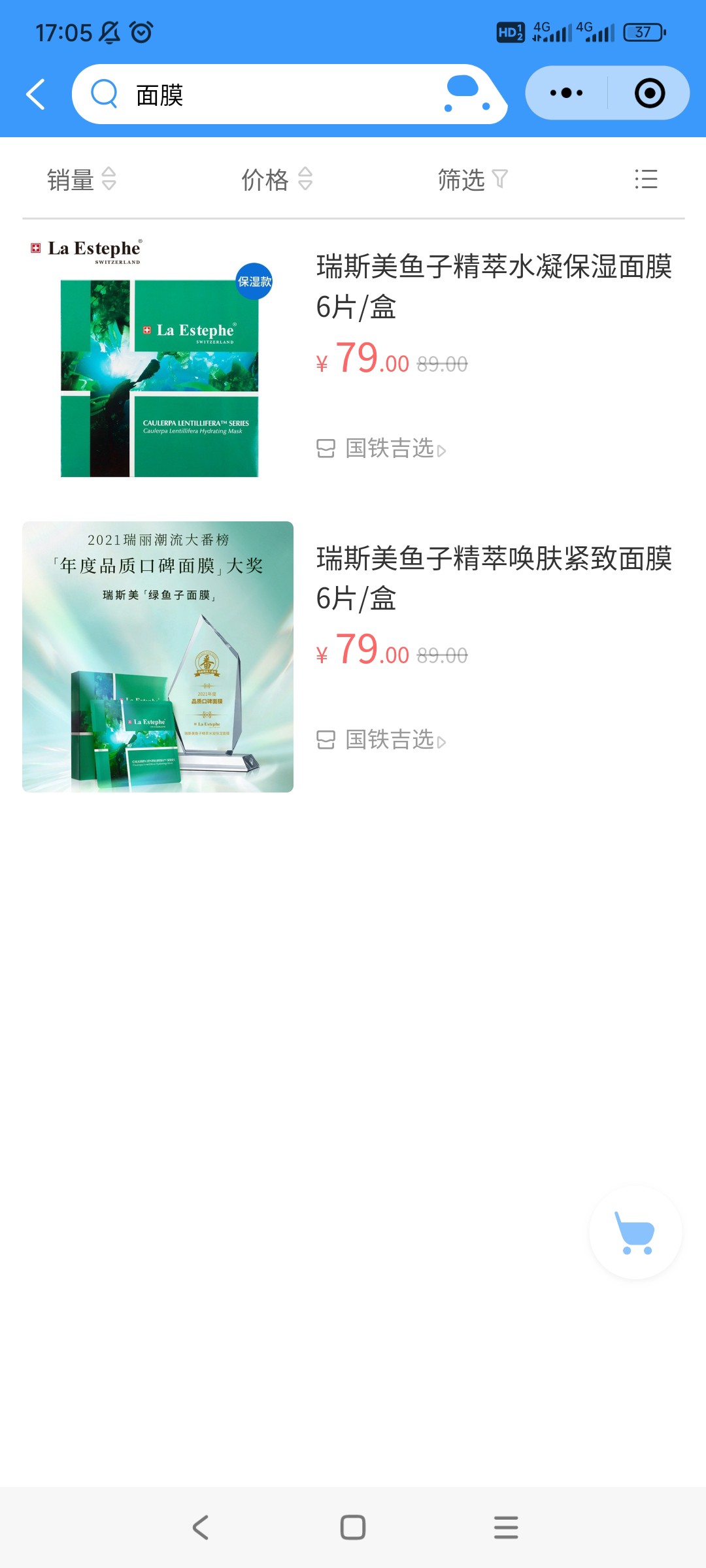Open the mini program more-options menu
The width and height of the screenshot is (706, 1568).
coord(566,93)
